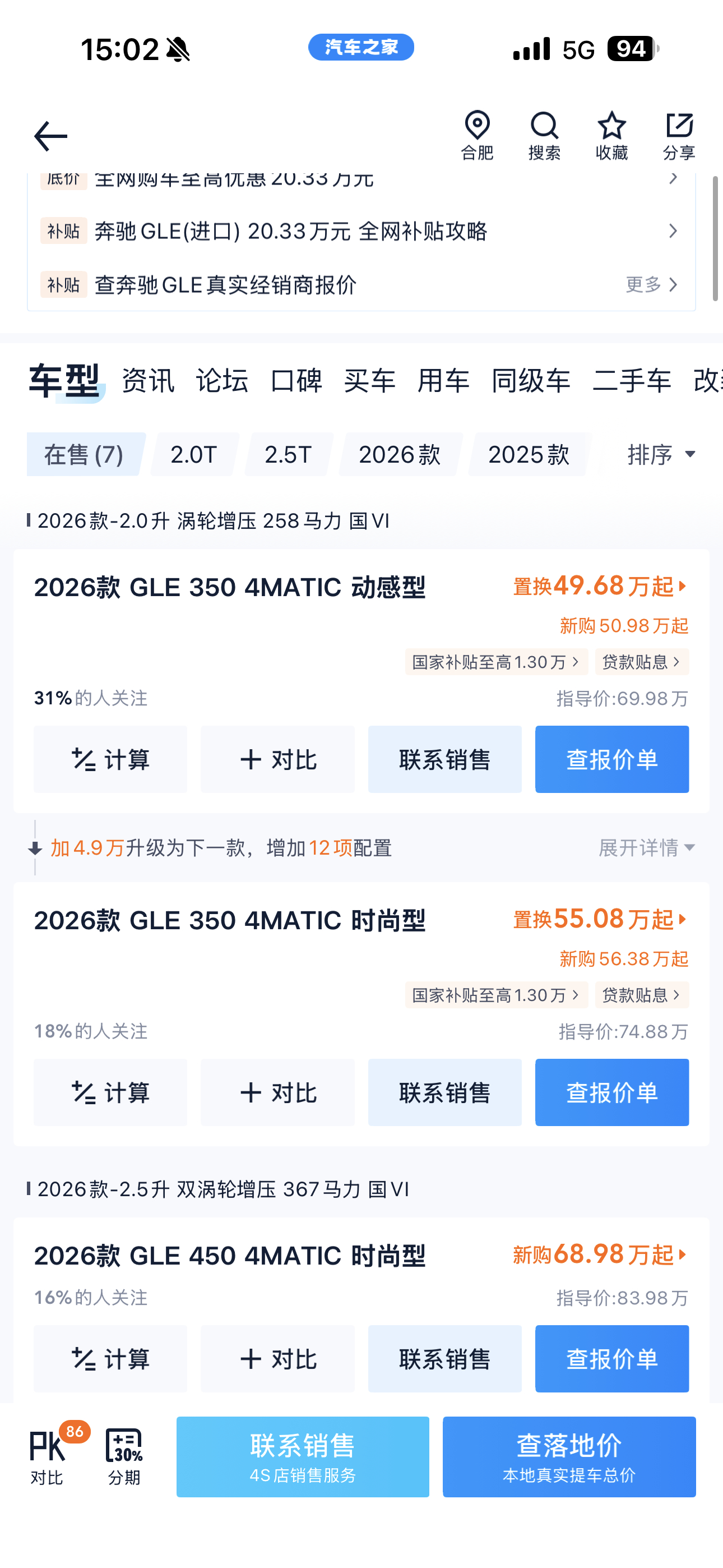Go back using the top-left arrow

pyautogui.click(x=50, y=136)
